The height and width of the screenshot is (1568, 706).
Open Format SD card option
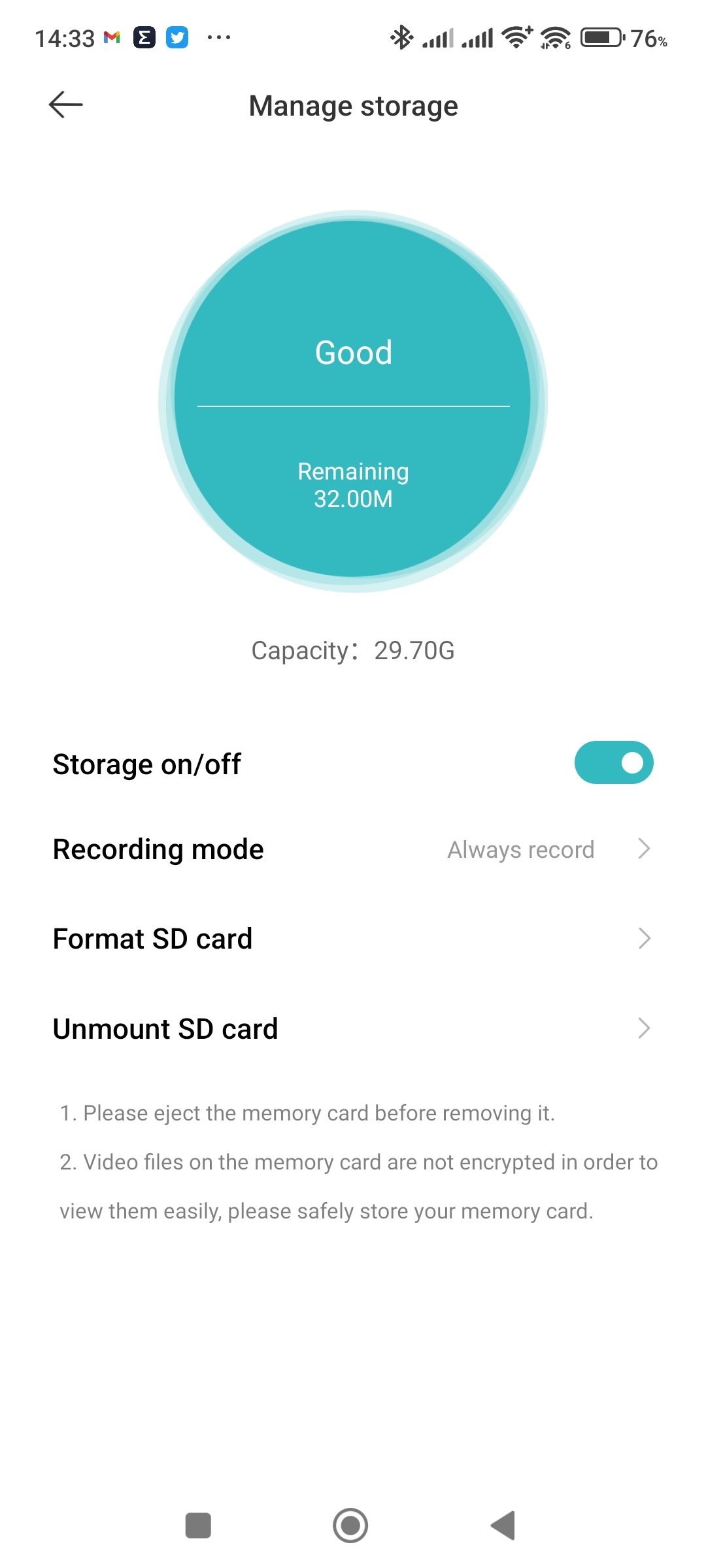click(353, 939)
